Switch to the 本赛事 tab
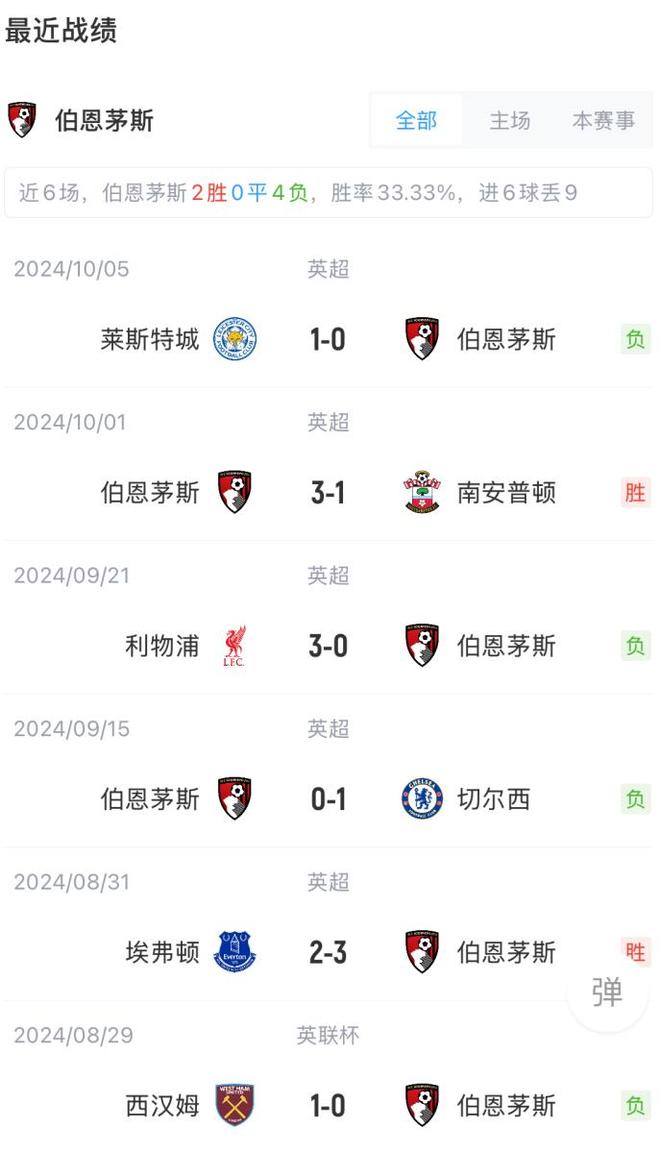Screen dimensions: 660x1152 coord(603,121)
